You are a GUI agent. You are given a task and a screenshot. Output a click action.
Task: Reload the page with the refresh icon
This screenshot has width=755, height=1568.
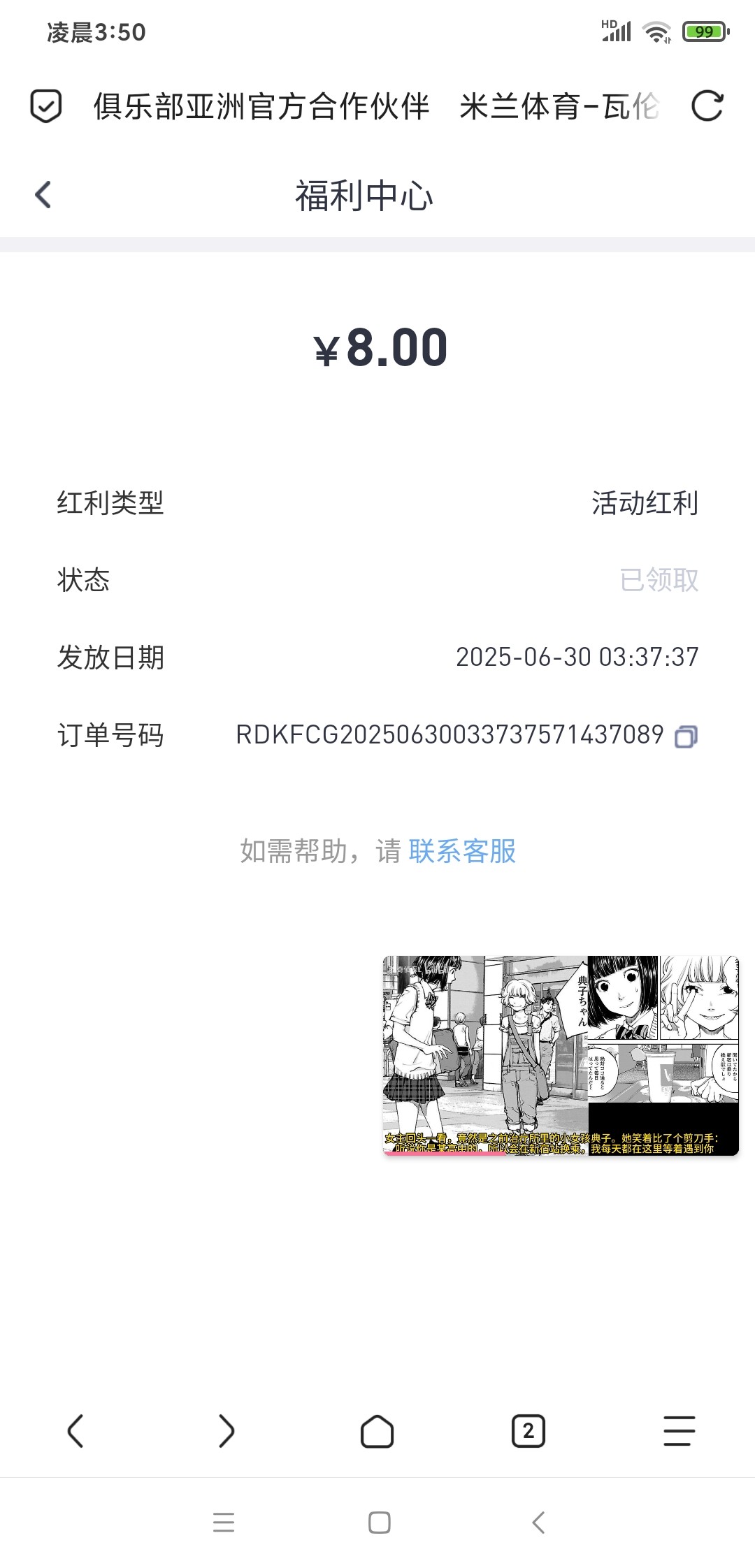707,107
